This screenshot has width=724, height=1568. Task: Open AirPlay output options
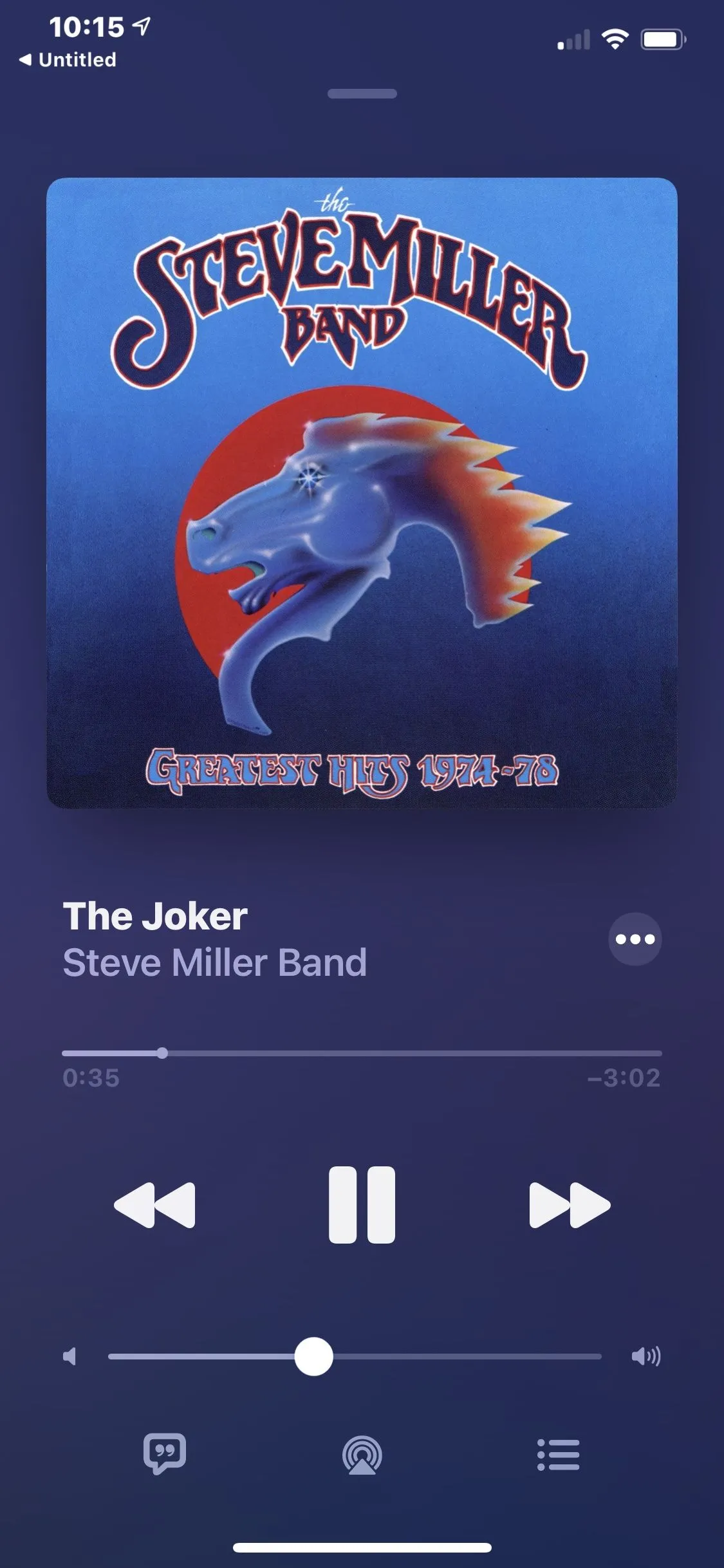pos(362,1455)
